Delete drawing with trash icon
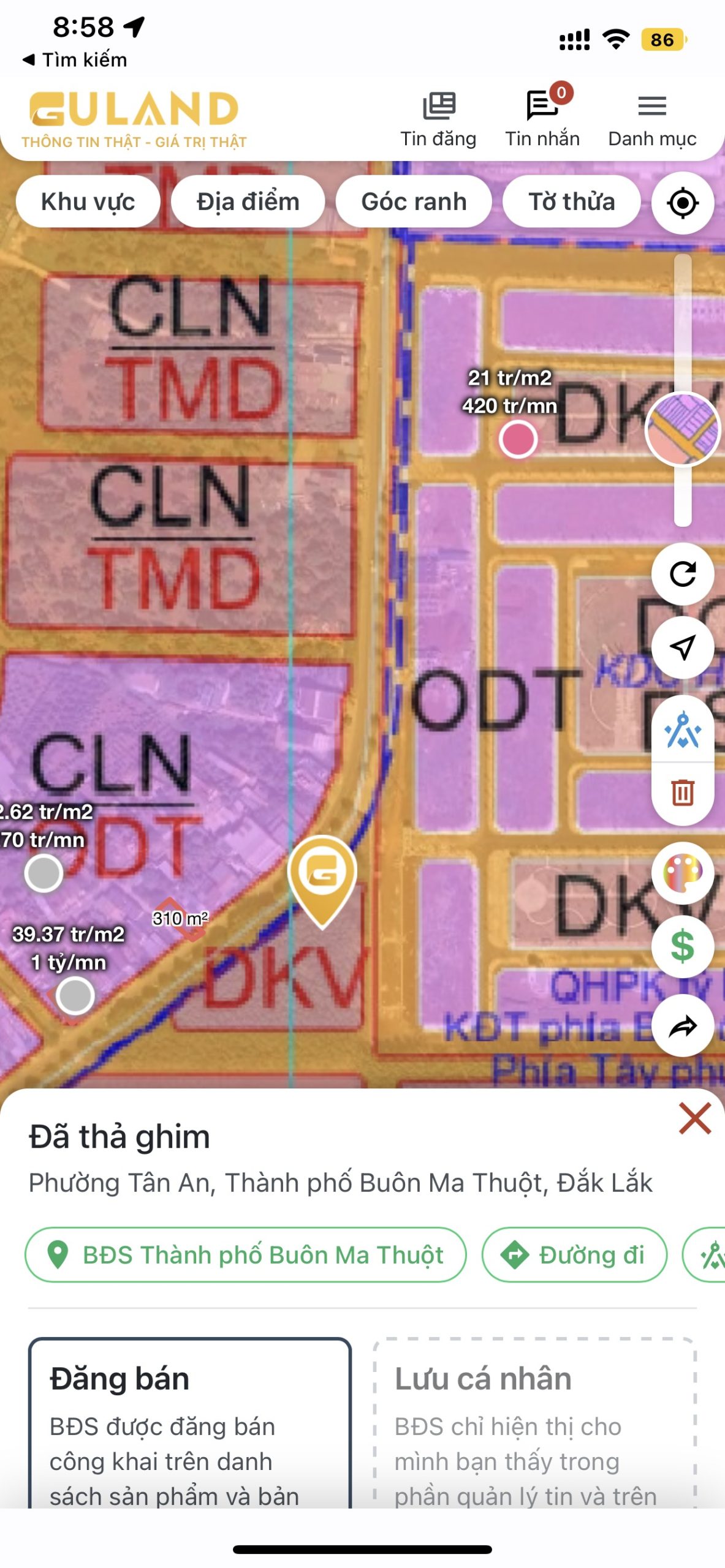 pyautogui.click(x=682, y=793)
